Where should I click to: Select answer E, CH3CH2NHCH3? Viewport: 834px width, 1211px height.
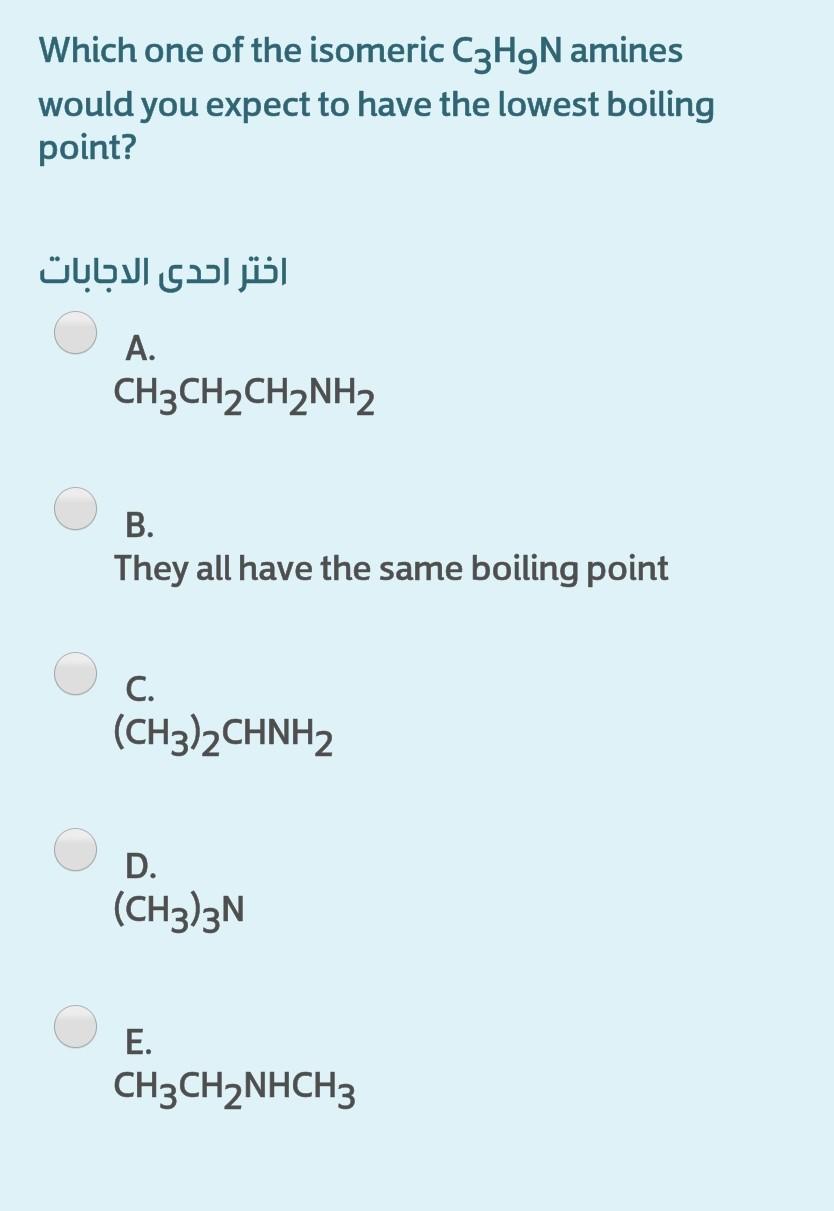[75, 1026]
